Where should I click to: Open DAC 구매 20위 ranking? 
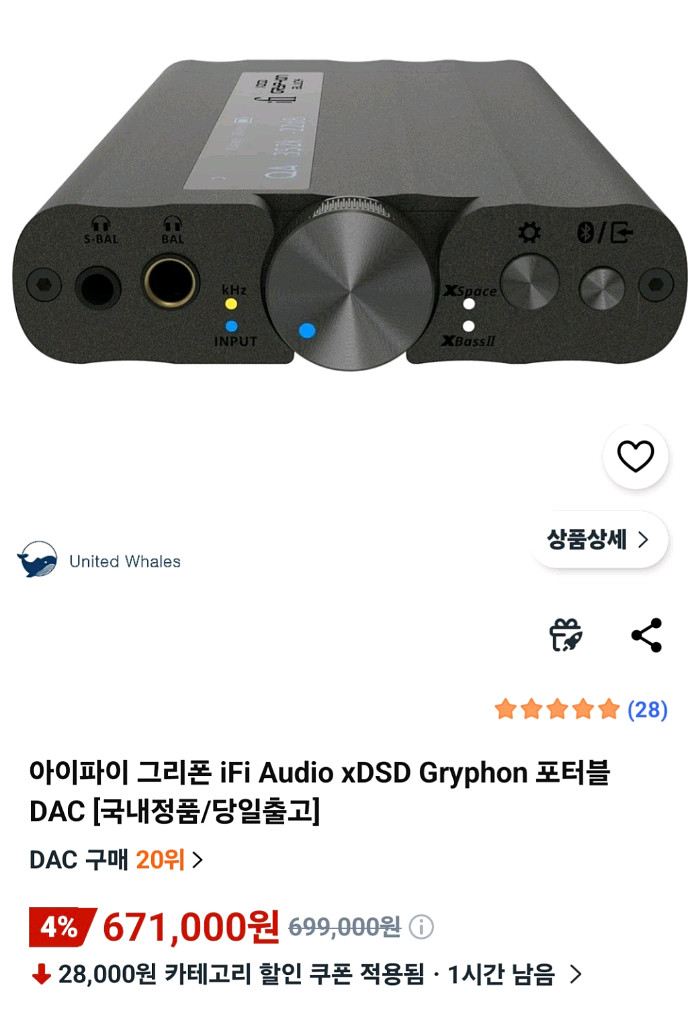pos(116,860)
